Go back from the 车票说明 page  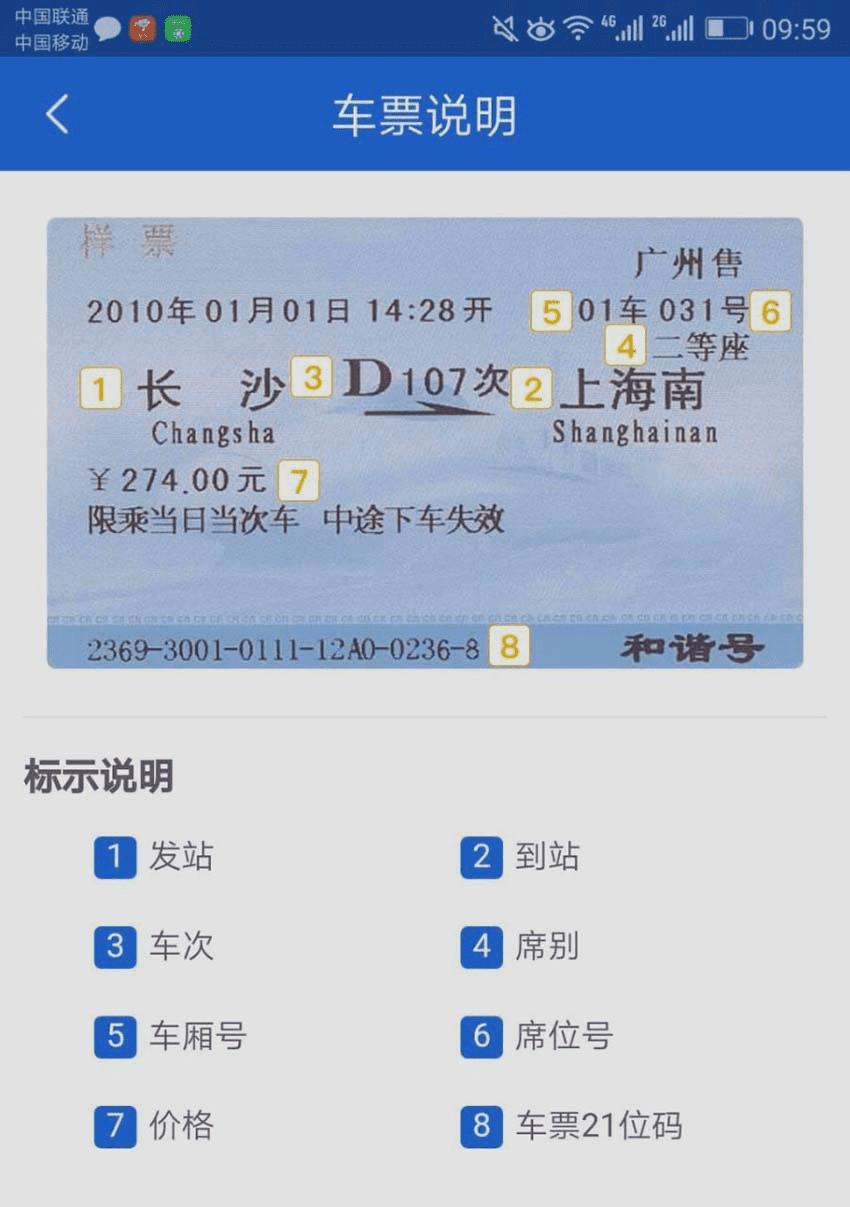(57, 114)
